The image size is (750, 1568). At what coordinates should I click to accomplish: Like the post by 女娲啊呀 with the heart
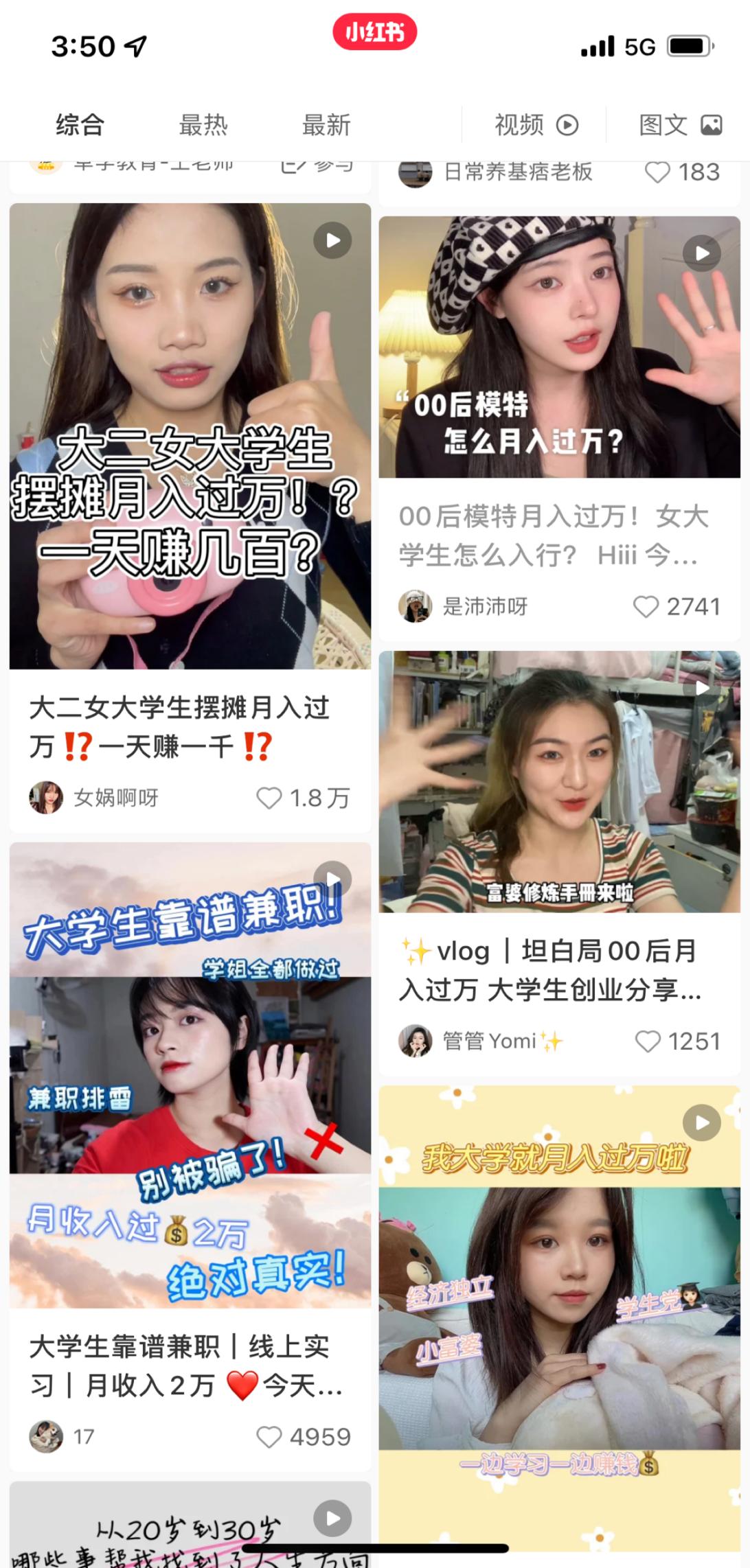coord(267,798)
